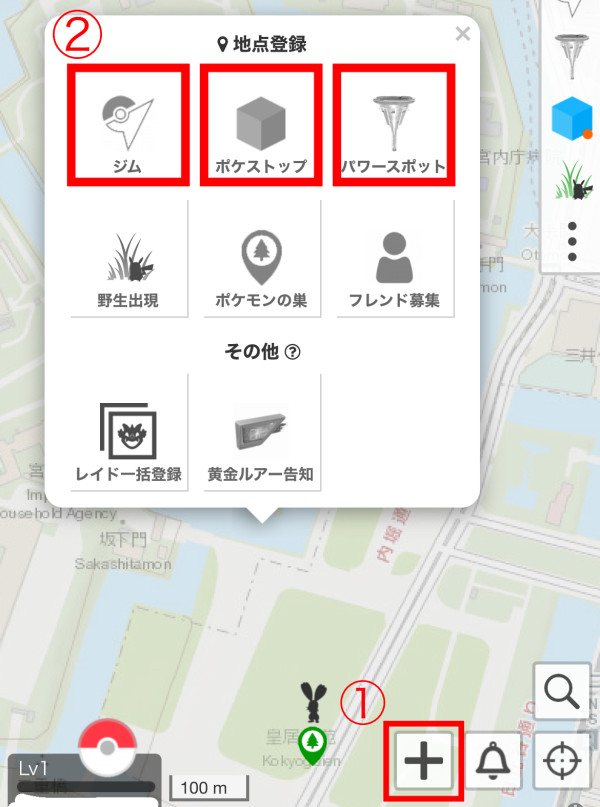Center the map on my location

tap(561, 761)
